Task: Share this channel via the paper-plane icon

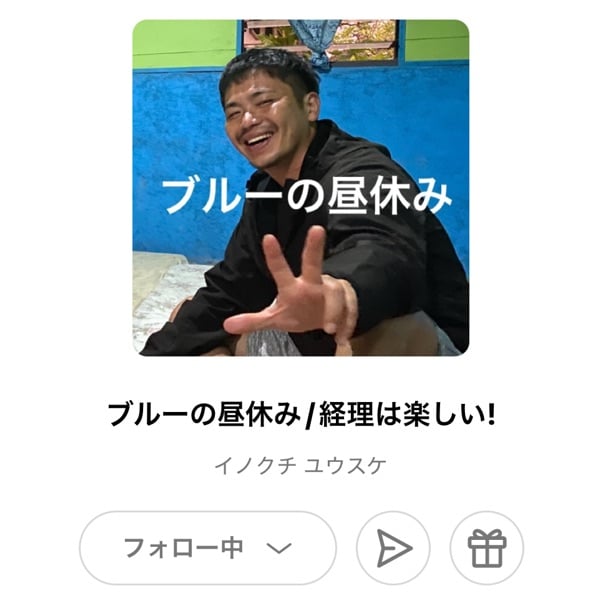Action: pos(393,548)
